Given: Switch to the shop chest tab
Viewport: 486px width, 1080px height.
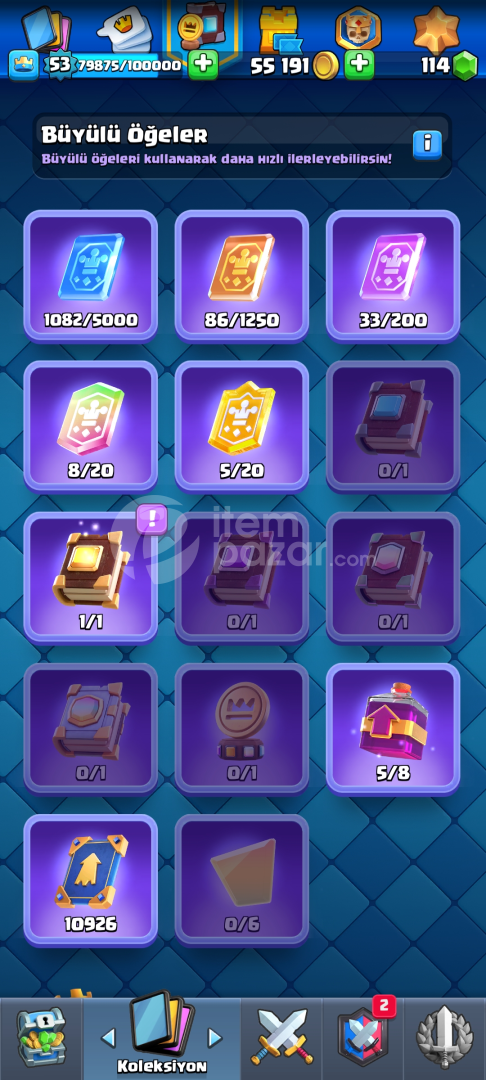Looking at the screenshot, I should click(41, 1039).
